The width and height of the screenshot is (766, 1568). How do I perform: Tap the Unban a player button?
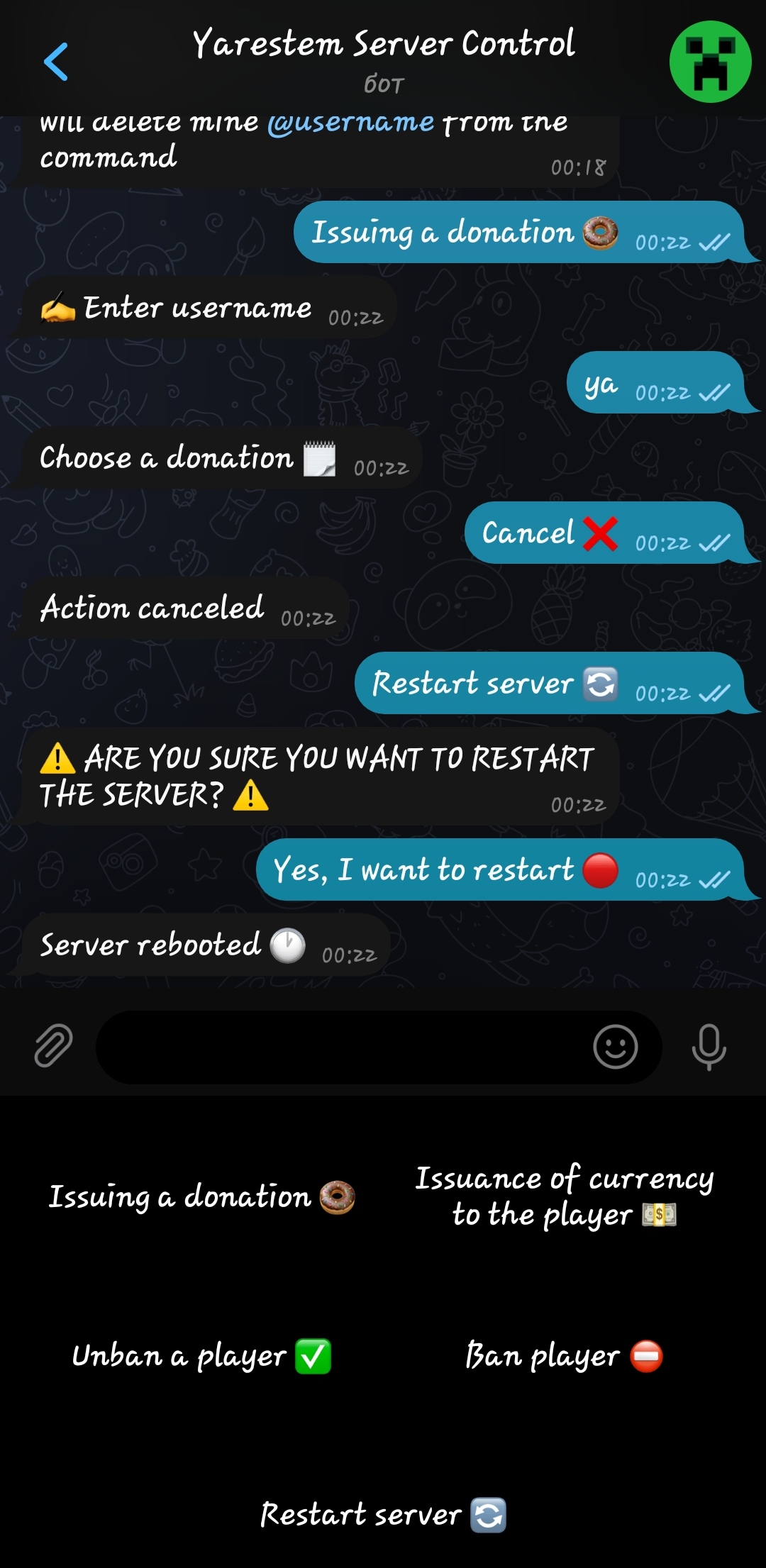(x=201, y=1356)
